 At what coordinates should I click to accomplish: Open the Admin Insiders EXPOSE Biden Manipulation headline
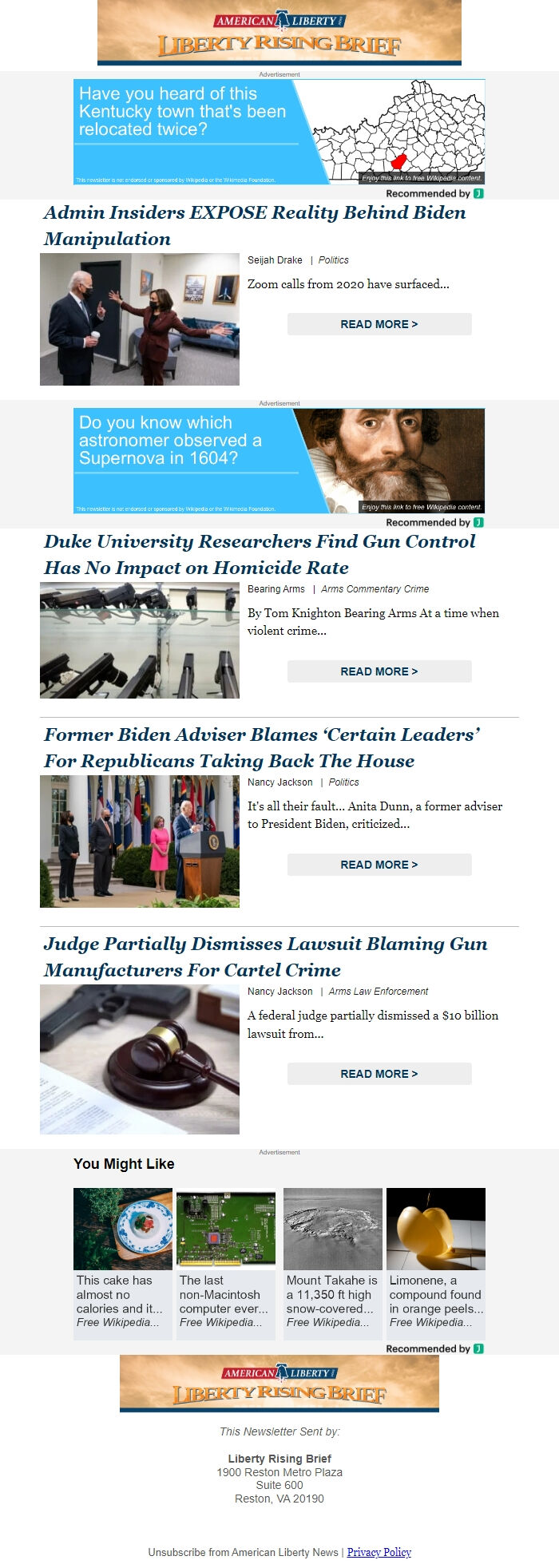click(255, 225)
